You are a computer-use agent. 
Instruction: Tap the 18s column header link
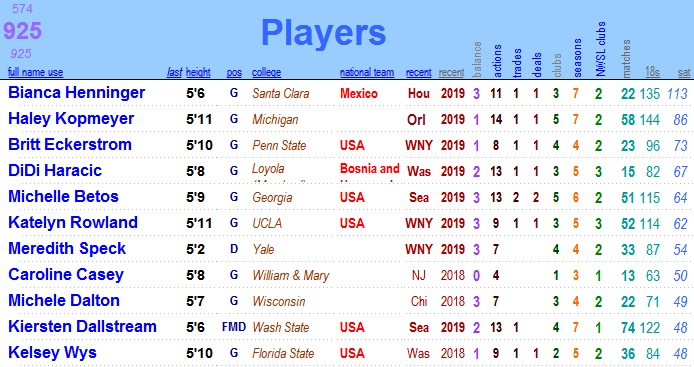pos(652,73)
